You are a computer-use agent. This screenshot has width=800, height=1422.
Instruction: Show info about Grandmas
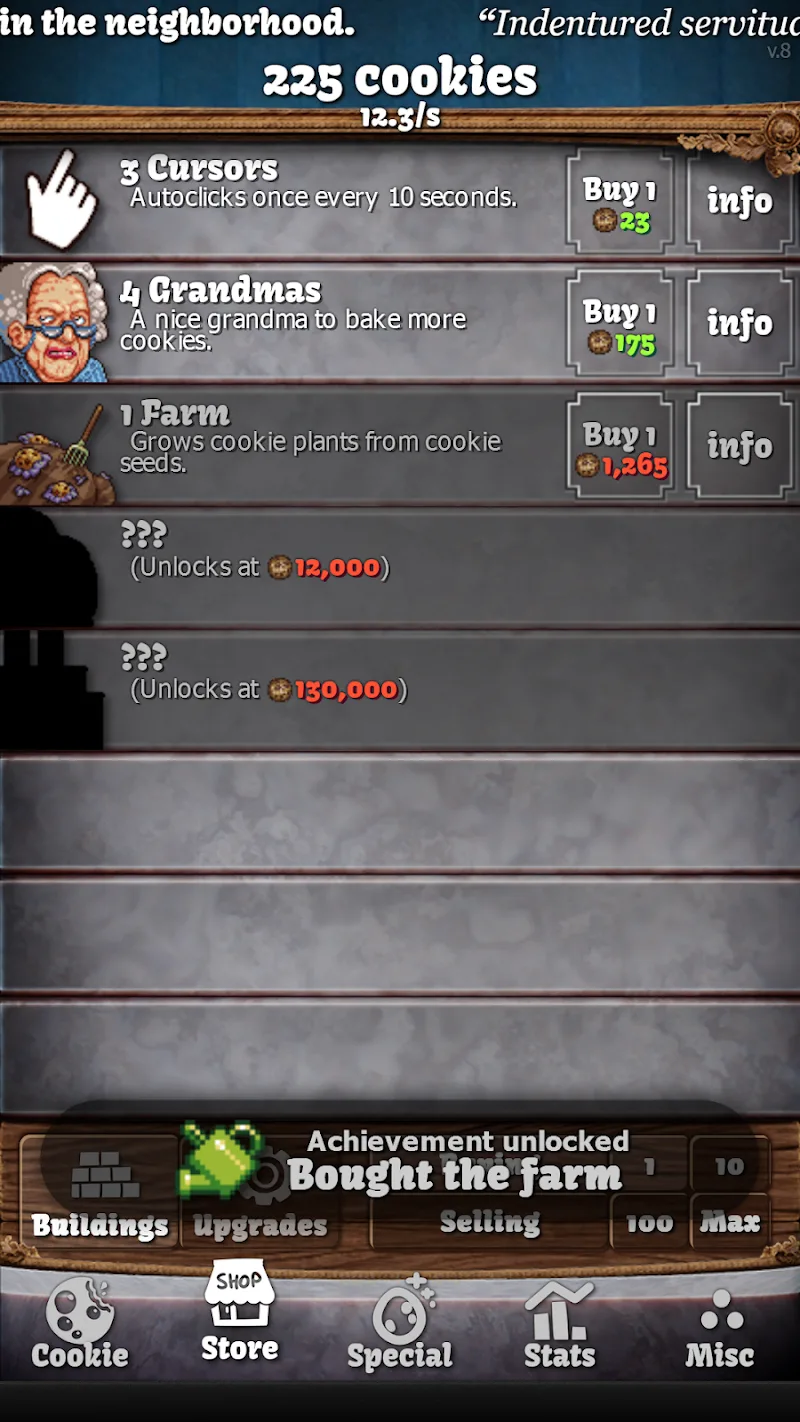(739, 325)
